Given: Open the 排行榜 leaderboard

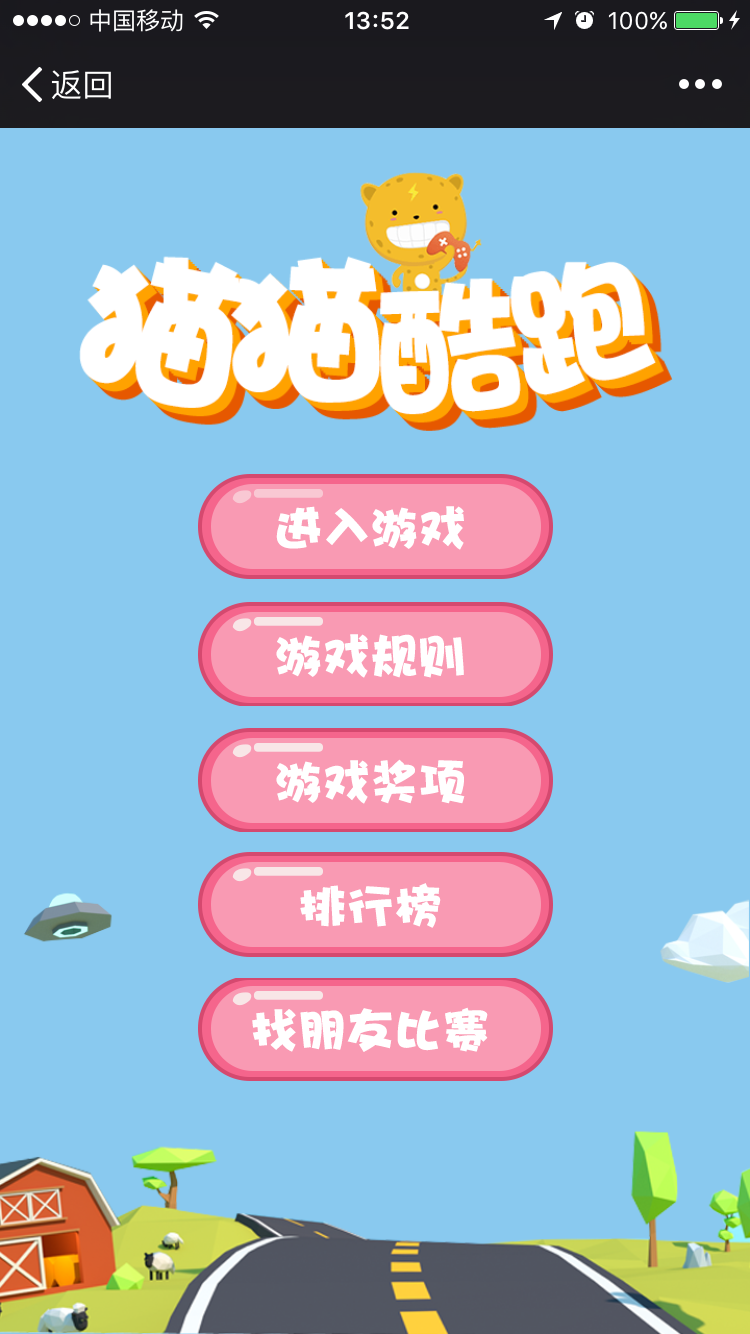Looking at the screenshot, I should [375, 905].
